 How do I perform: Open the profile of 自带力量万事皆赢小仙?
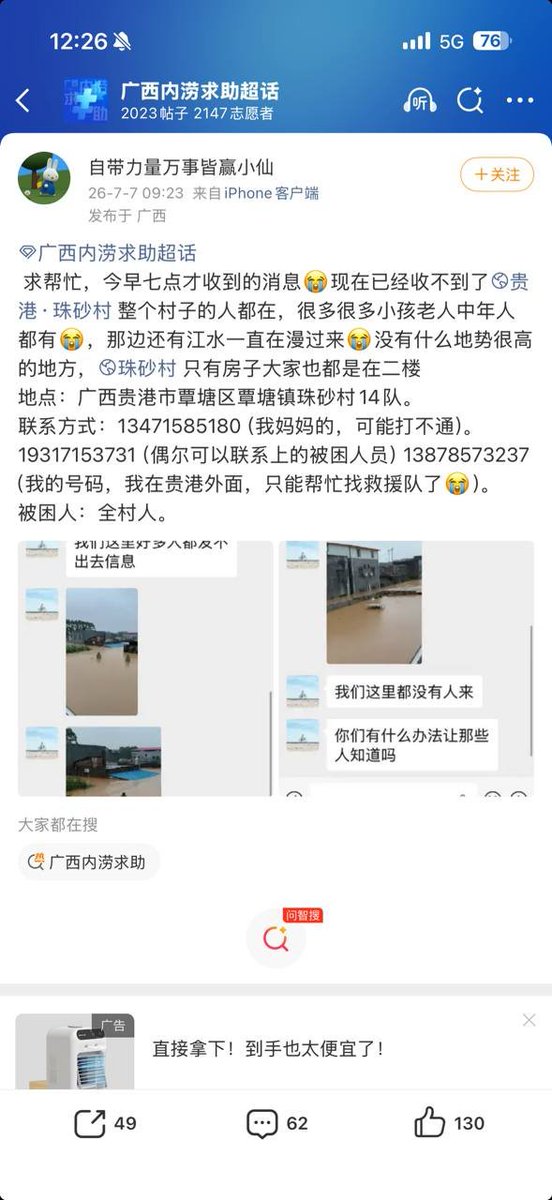[181, 168]
